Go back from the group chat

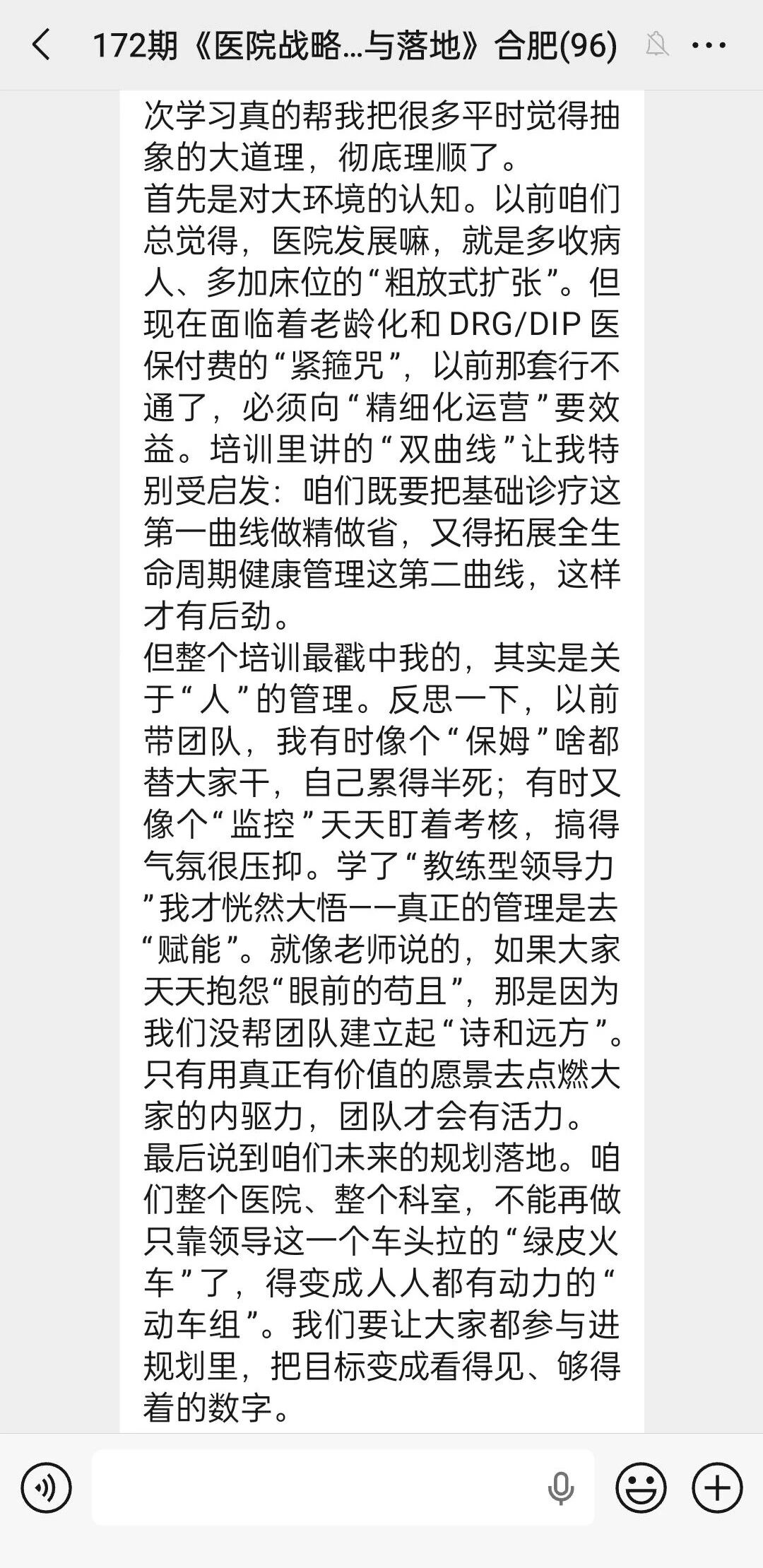42,46
